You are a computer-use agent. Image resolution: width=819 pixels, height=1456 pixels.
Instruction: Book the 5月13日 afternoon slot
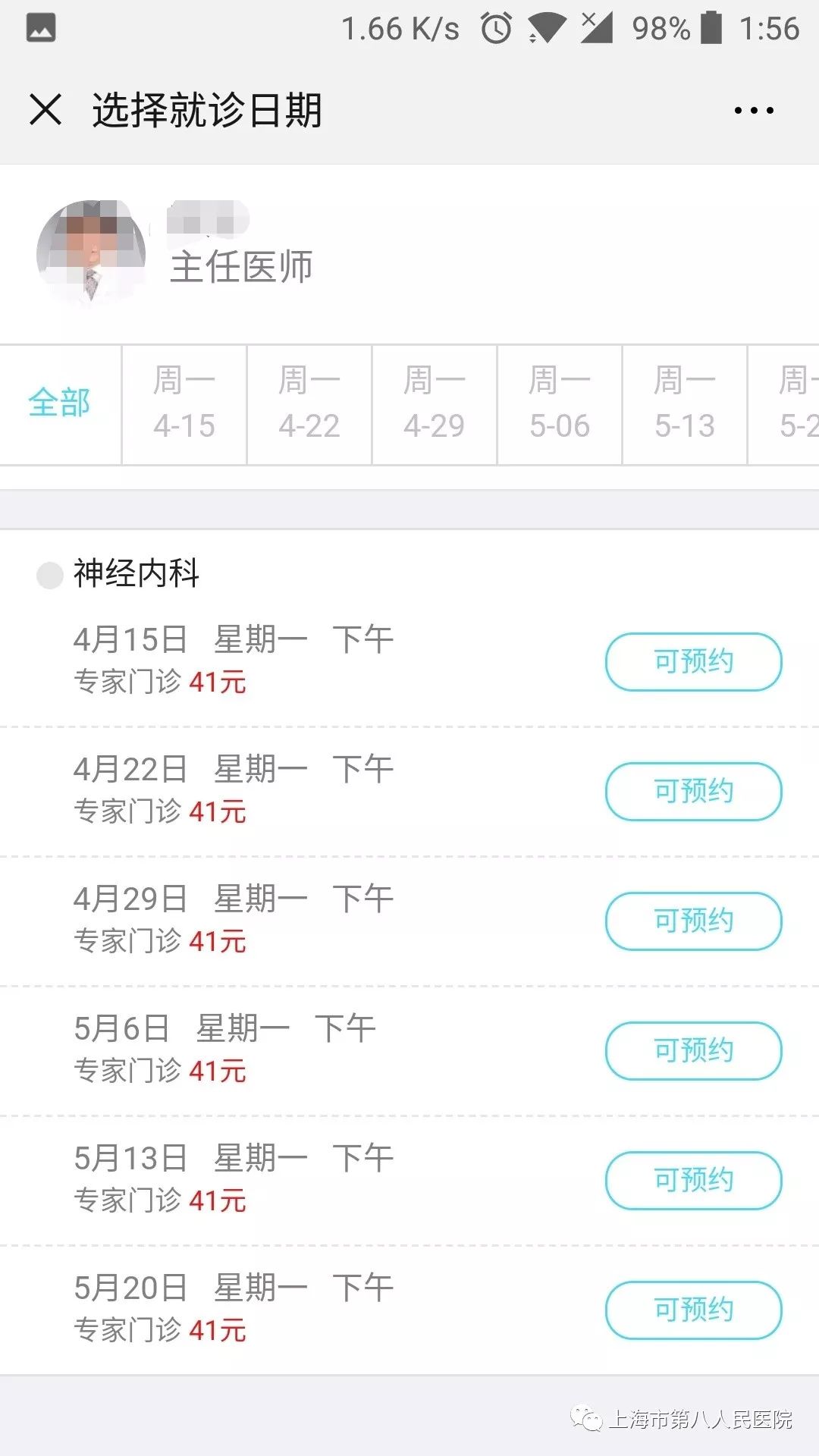(693, 1181)
